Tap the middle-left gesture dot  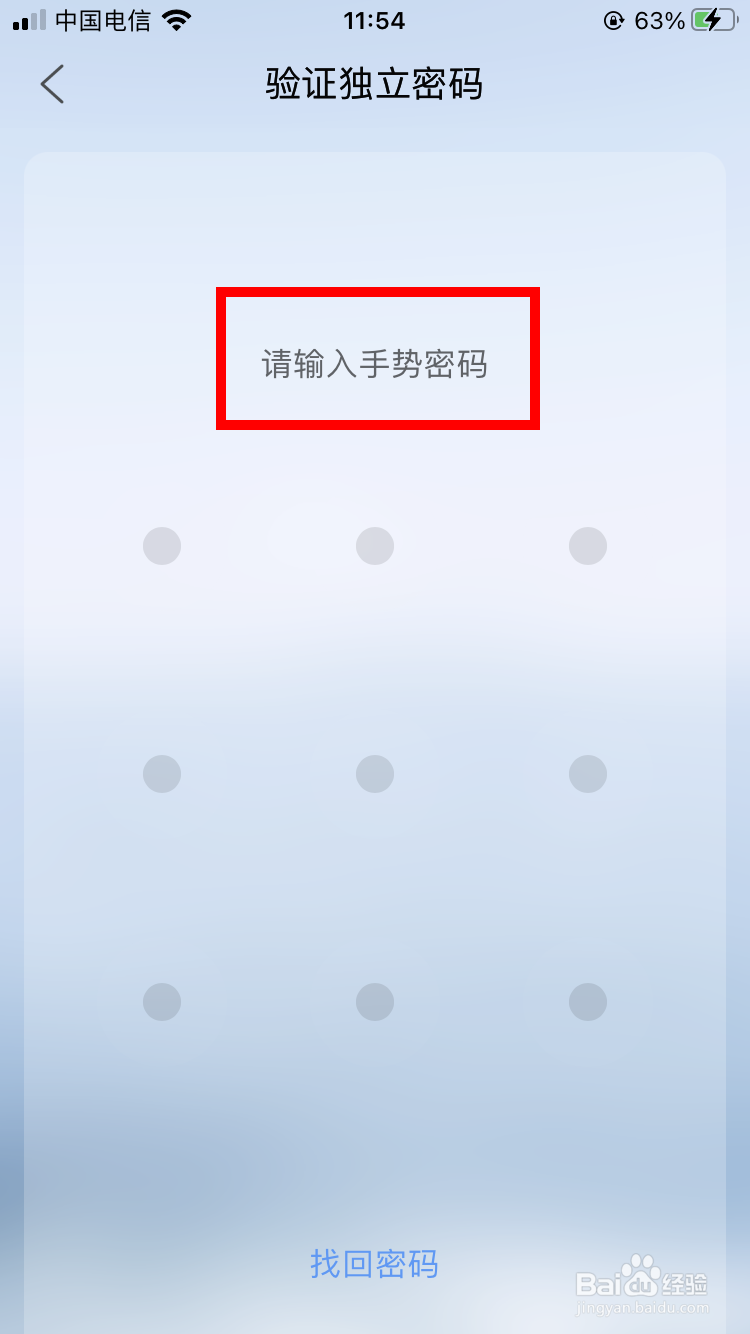click(x=162, y=773)
